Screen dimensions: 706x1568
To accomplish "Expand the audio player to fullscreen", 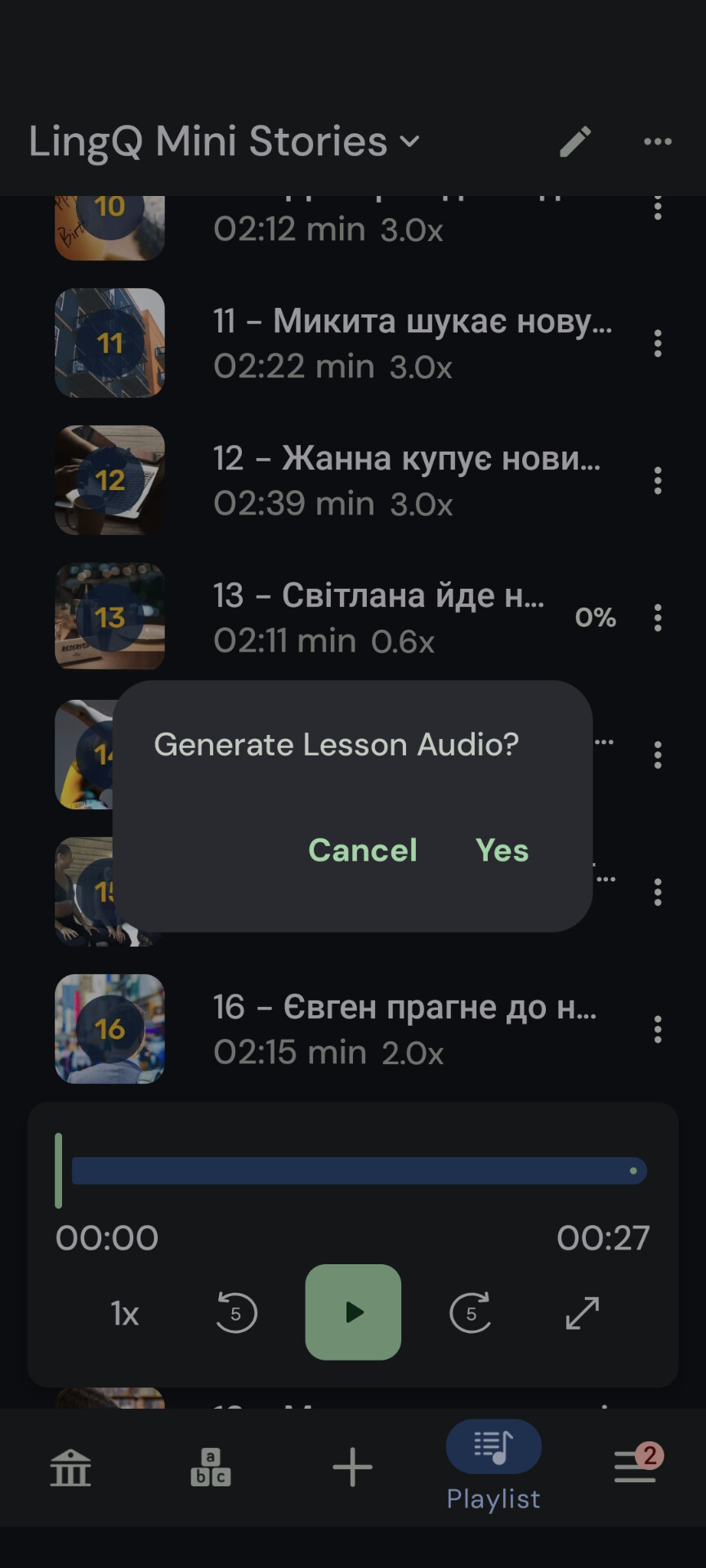I will (x=583, y=1313).
